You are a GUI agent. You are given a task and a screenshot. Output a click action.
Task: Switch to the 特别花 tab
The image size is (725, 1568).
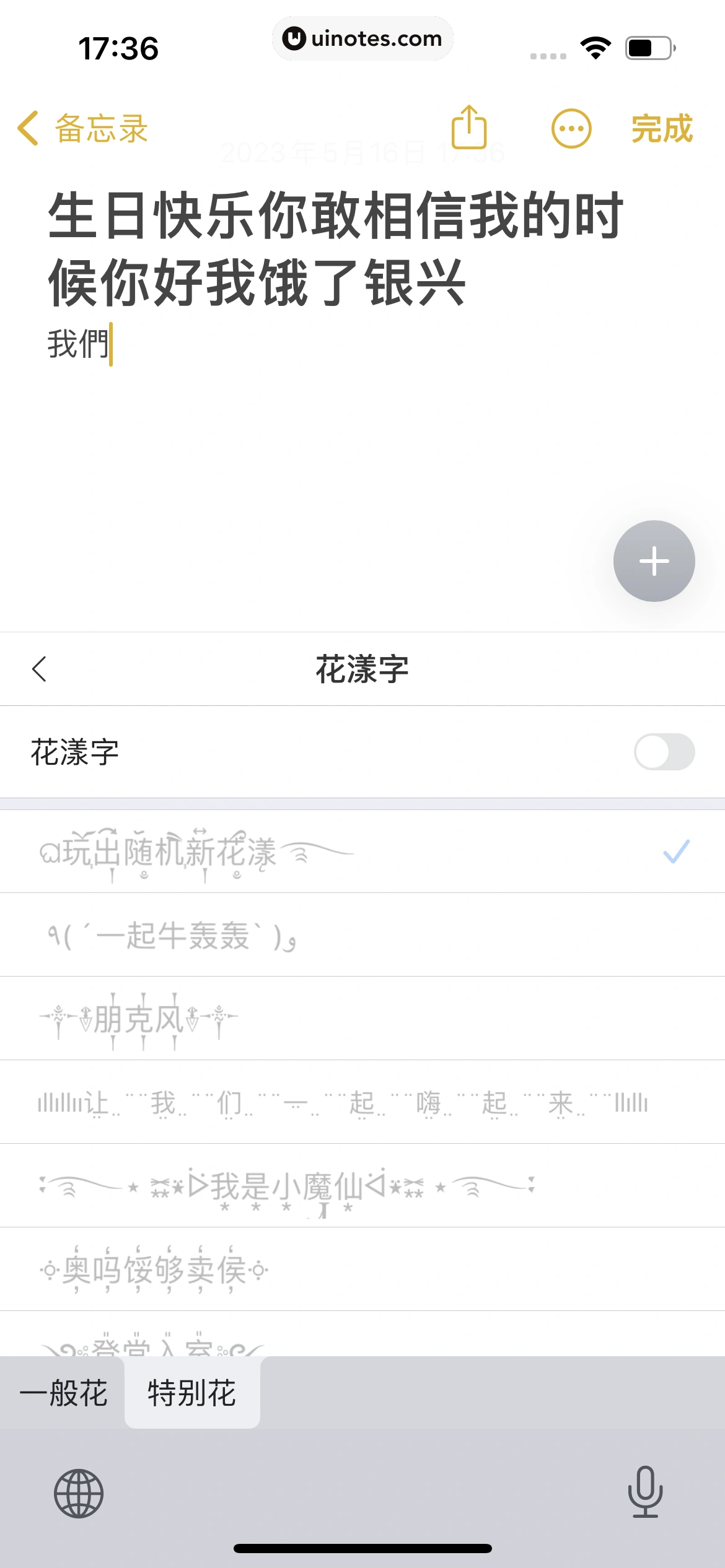[x=192, y=1393]
